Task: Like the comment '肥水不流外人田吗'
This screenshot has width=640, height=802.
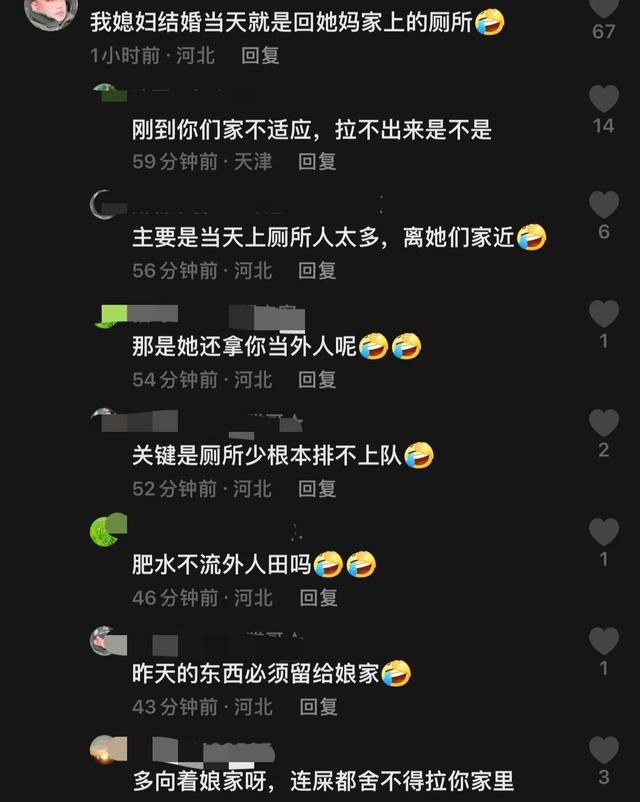Action: pyautogui.click(x=604, y=532)
